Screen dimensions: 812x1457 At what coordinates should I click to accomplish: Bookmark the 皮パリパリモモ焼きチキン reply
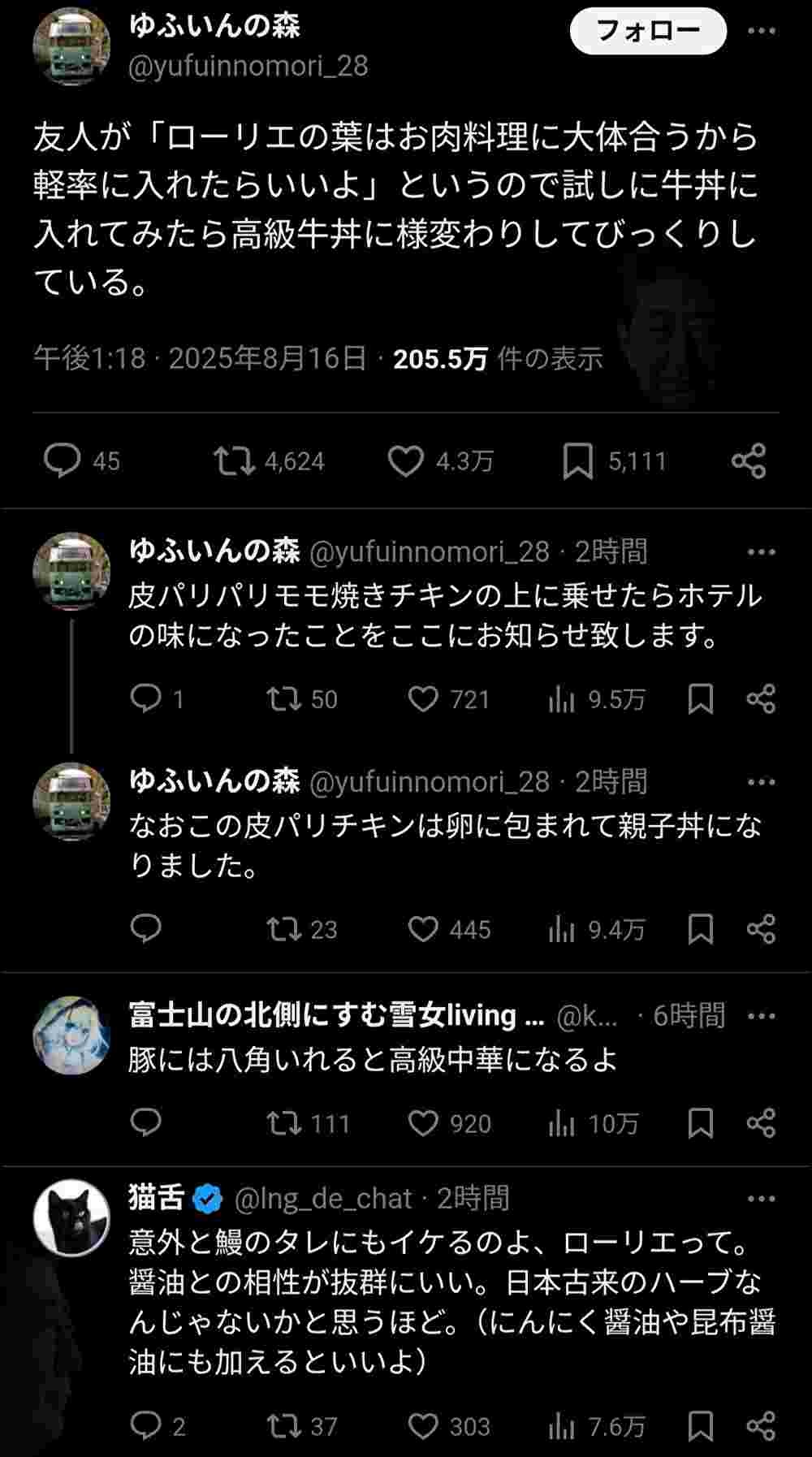(x=700, y=698)
